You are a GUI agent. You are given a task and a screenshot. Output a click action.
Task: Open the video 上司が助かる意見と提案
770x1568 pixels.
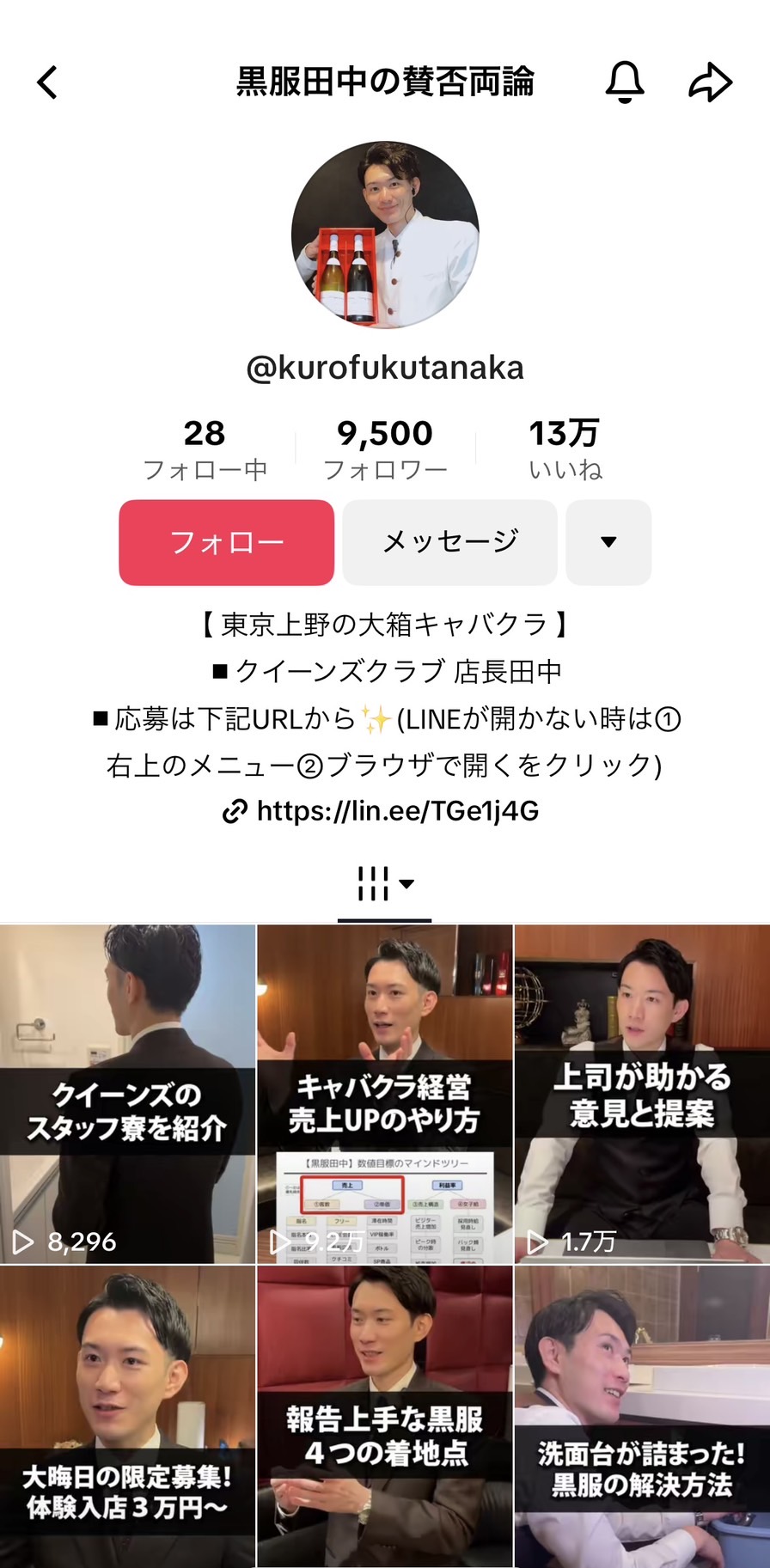click(x=641, y=1093)
